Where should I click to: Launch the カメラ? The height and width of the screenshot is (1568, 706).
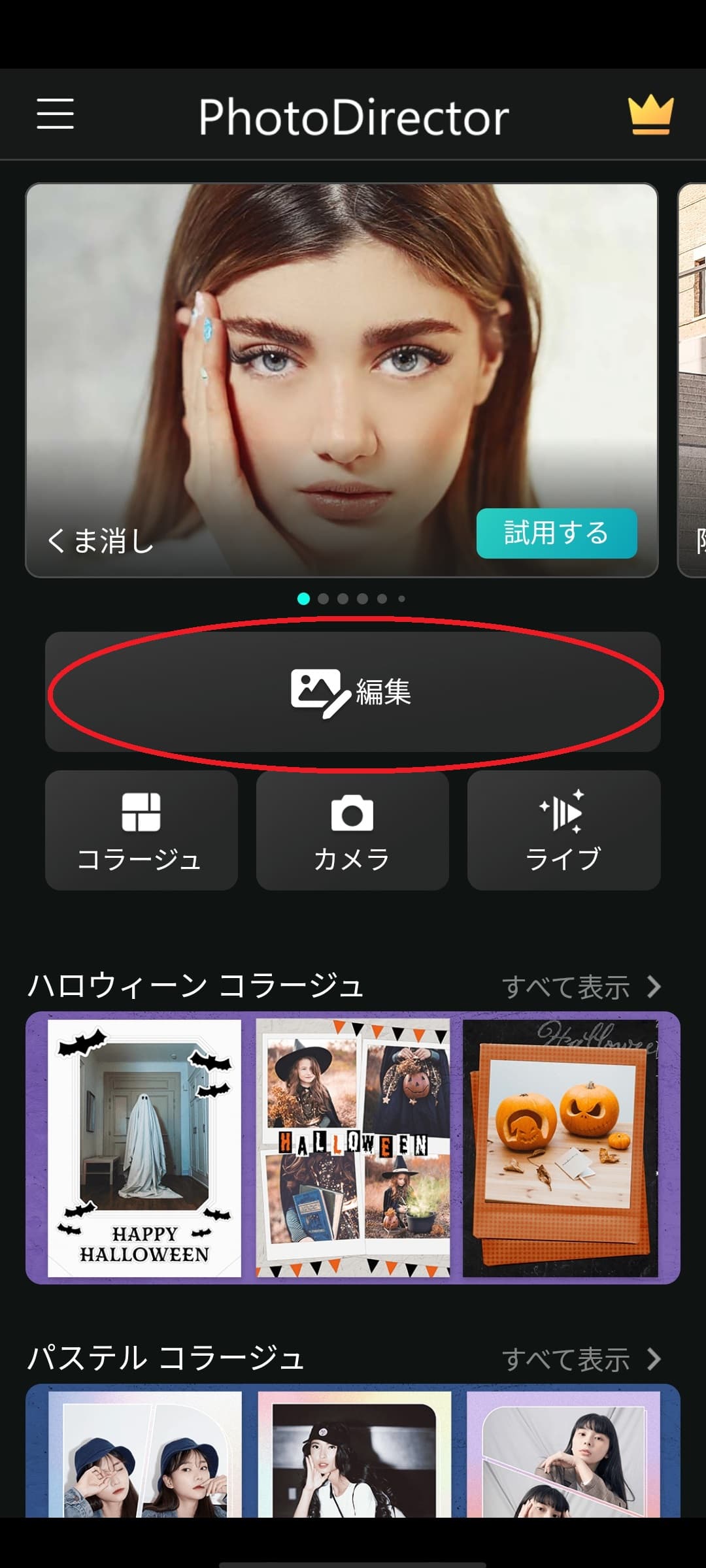352,830
